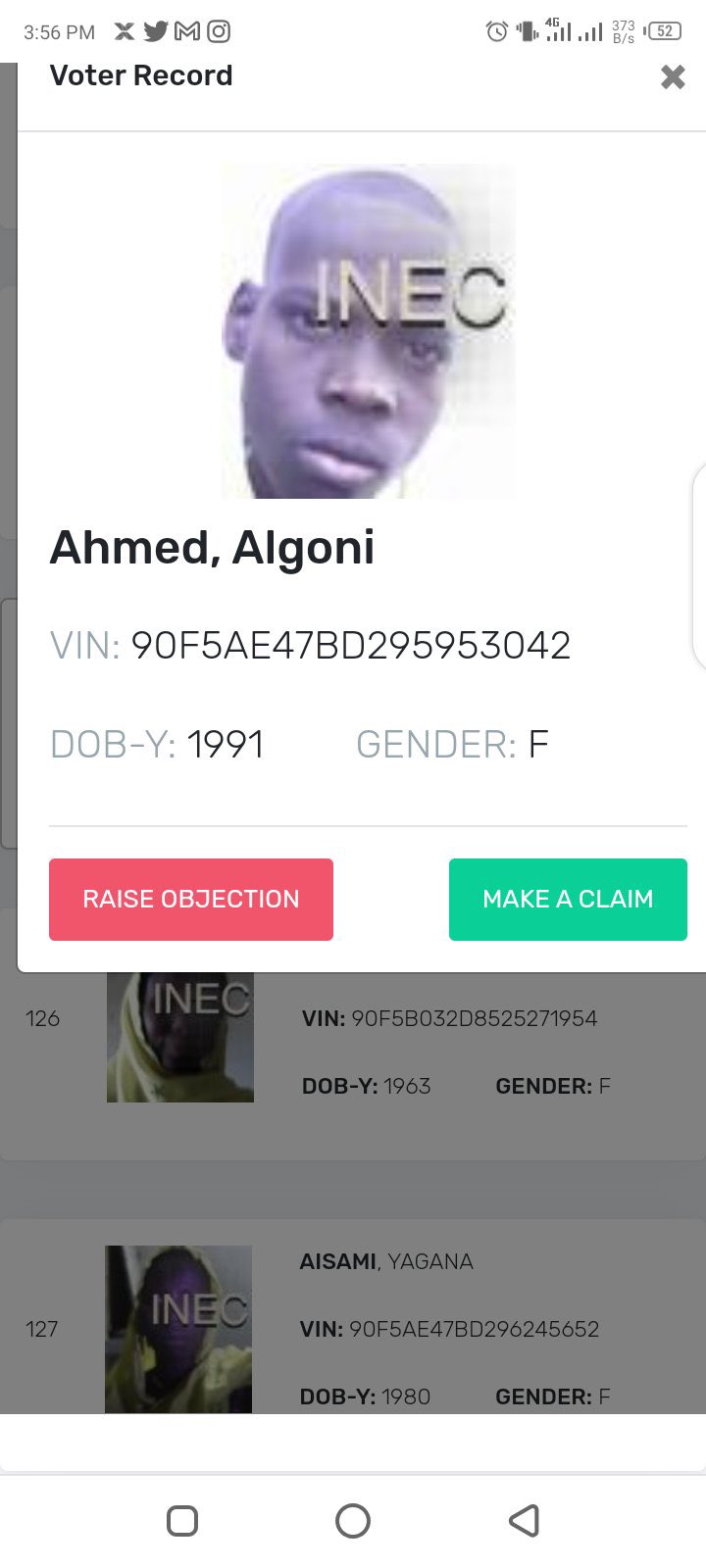The width and height of the screenshot is (706, 1568).
Task: Go to the home screen
Action: [x=353, y=1521]
